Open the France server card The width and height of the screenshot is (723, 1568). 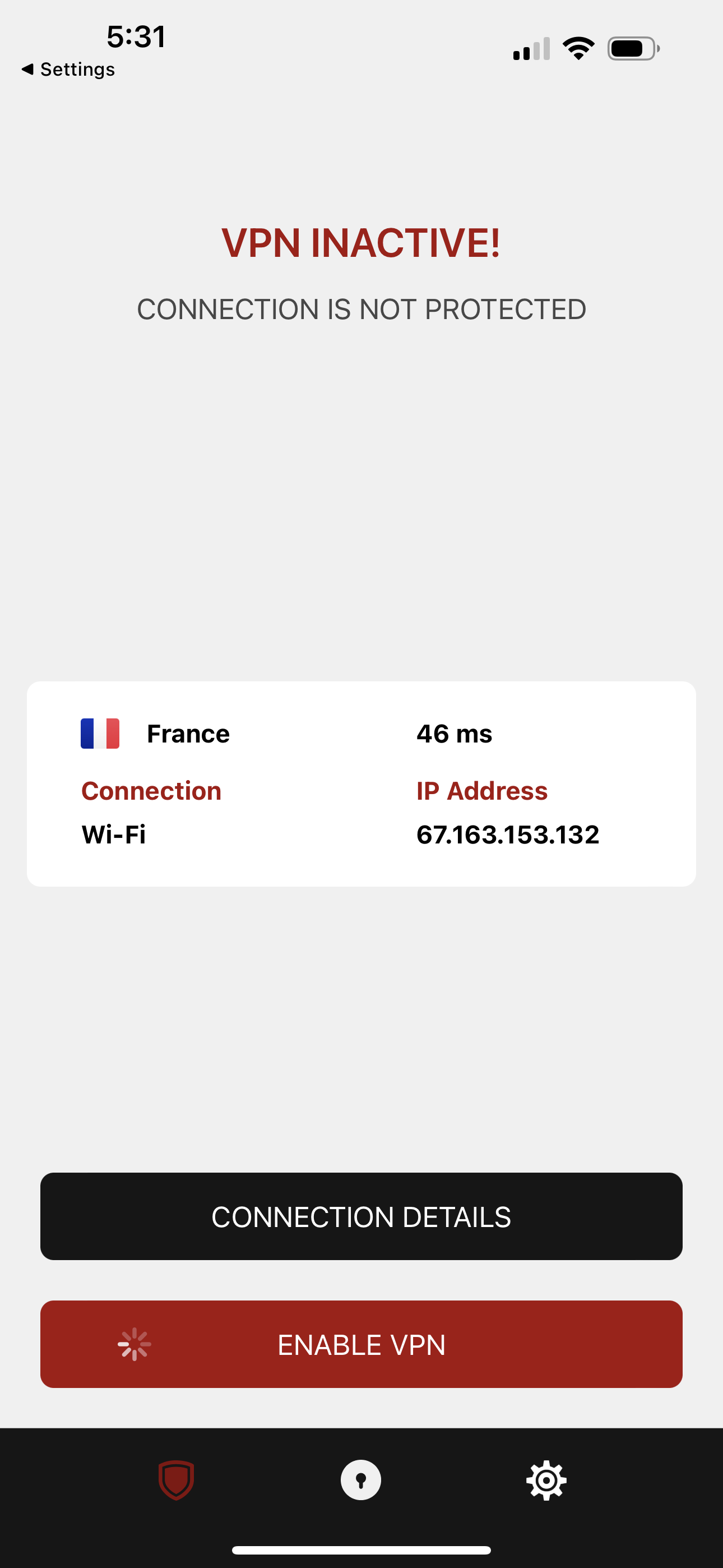361,783
